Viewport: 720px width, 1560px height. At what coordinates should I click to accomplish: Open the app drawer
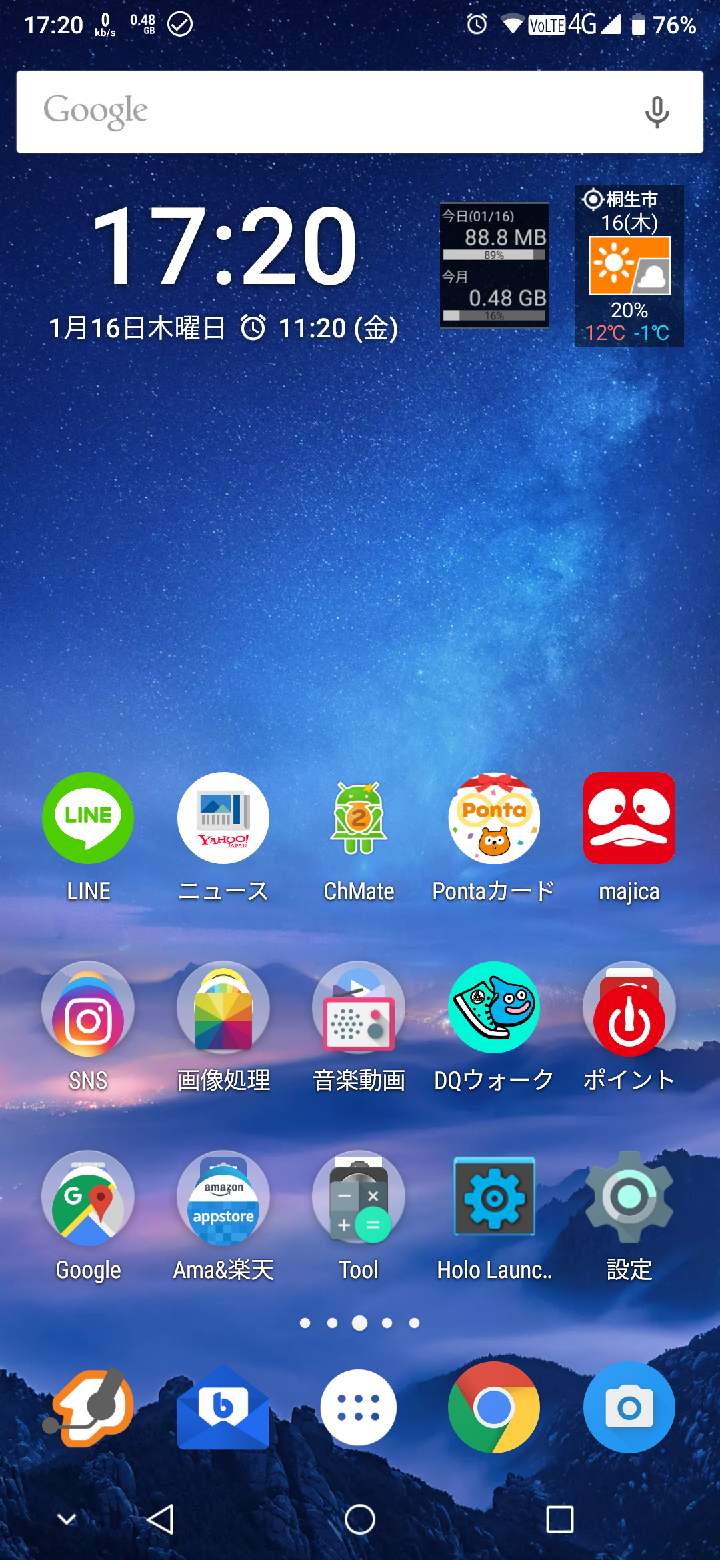tap(358, 1408)
